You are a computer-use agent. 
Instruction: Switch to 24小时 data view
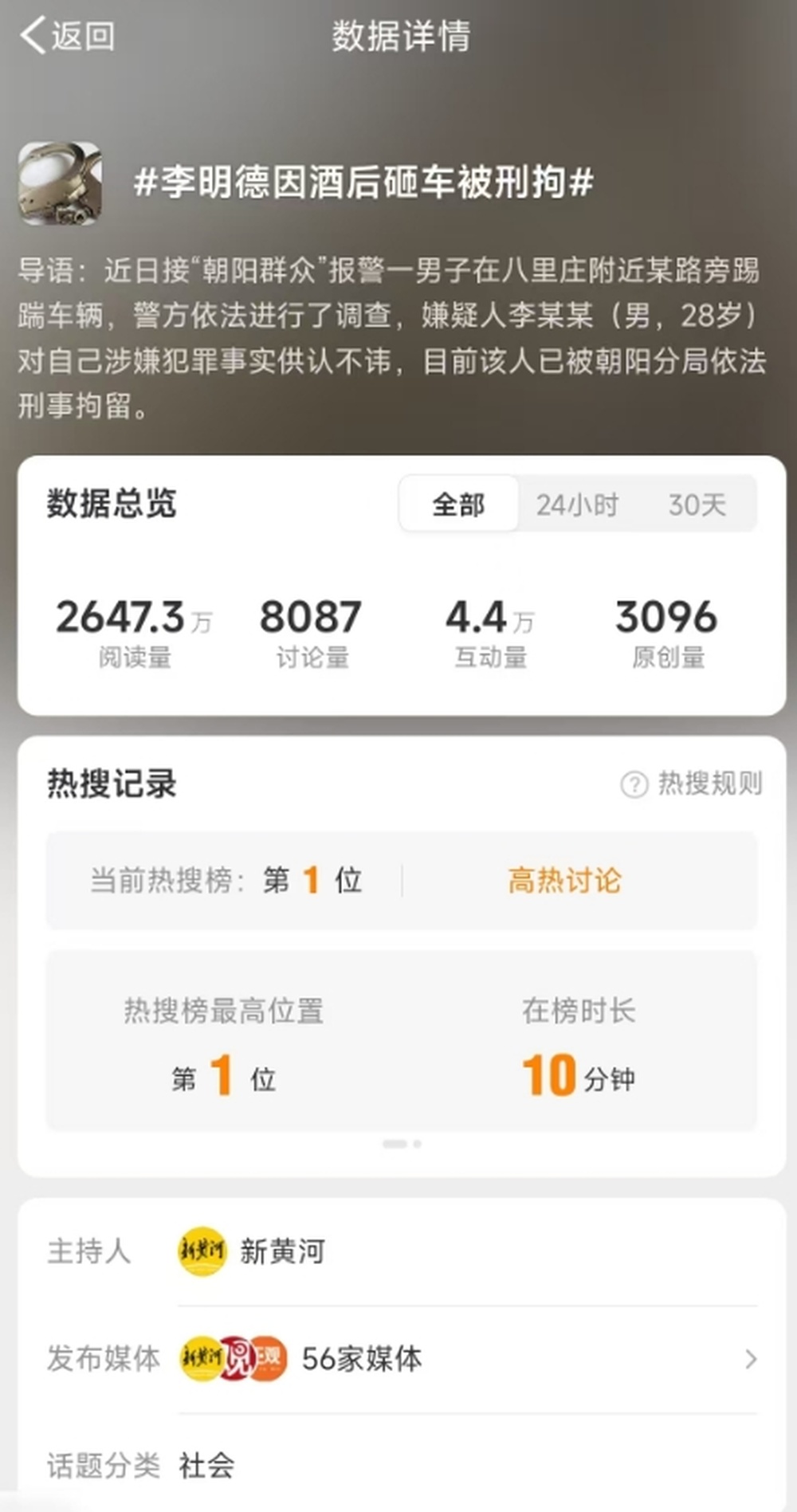577,505
